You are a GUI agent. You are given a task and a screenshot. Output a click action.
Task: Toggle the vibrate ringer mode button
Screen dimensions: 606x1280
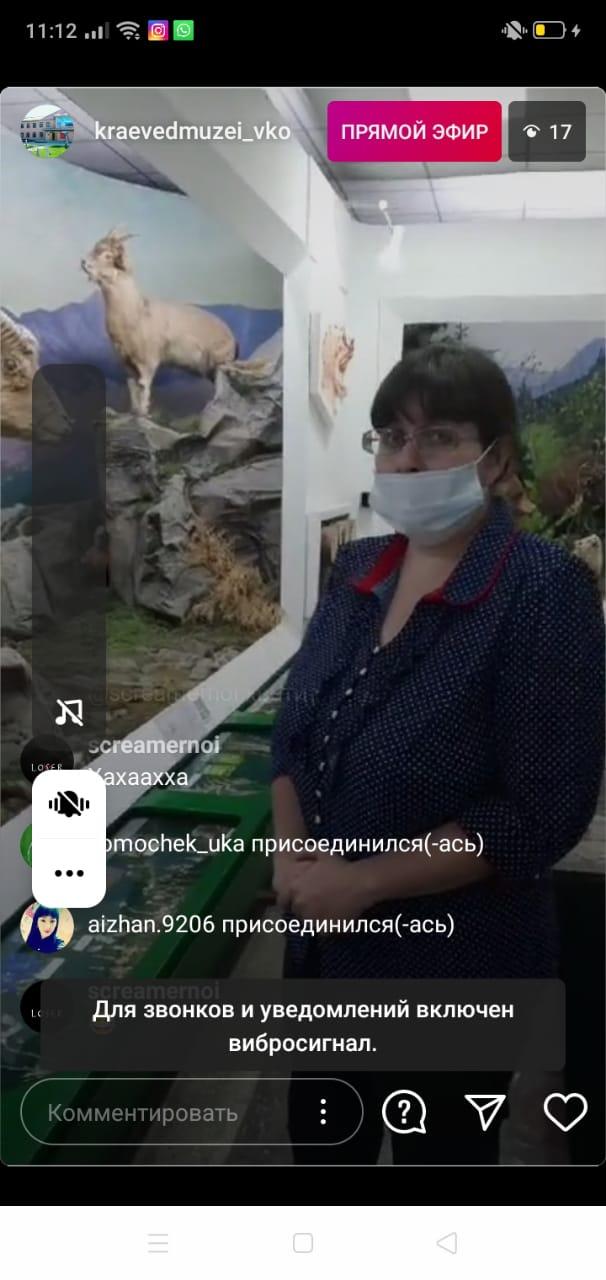point(69,804)
